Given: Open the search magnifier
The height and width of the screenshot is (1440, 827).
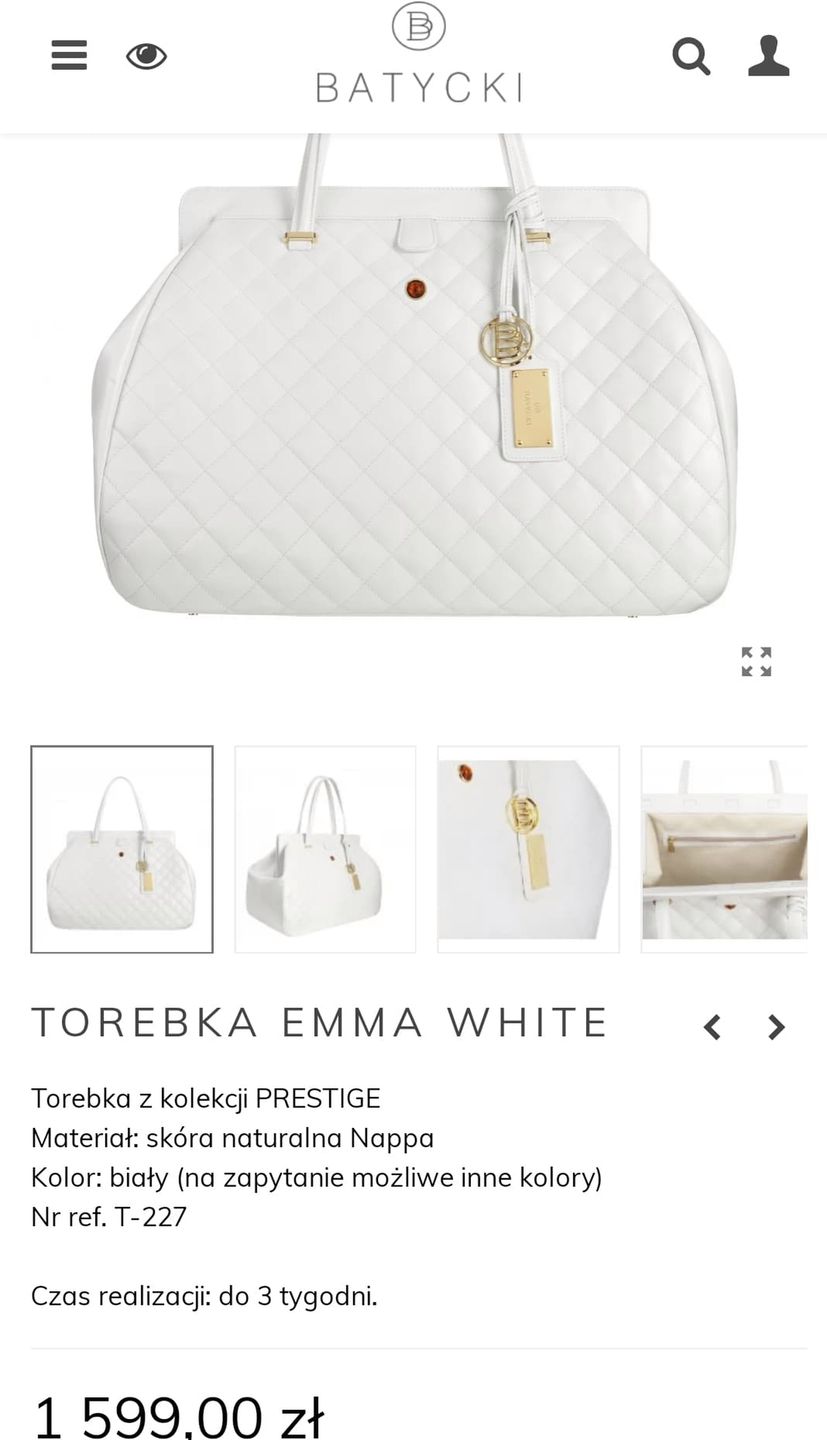Looking at the screenshot, I should pyautogui.click(x=691, y=56).
